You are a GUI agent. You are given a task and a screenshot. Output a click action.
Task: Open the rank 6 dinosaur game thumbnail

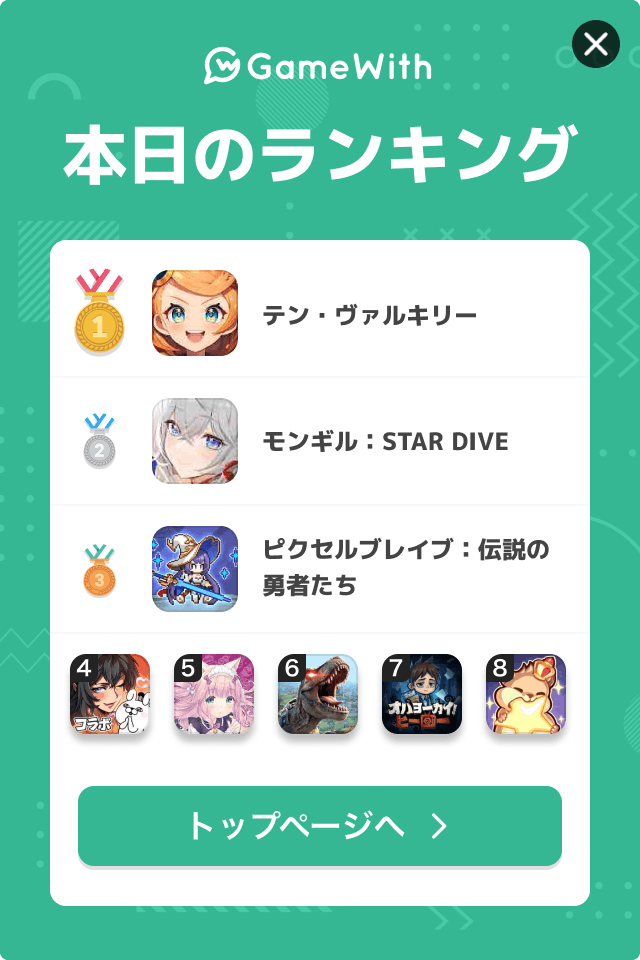[318, 694]
